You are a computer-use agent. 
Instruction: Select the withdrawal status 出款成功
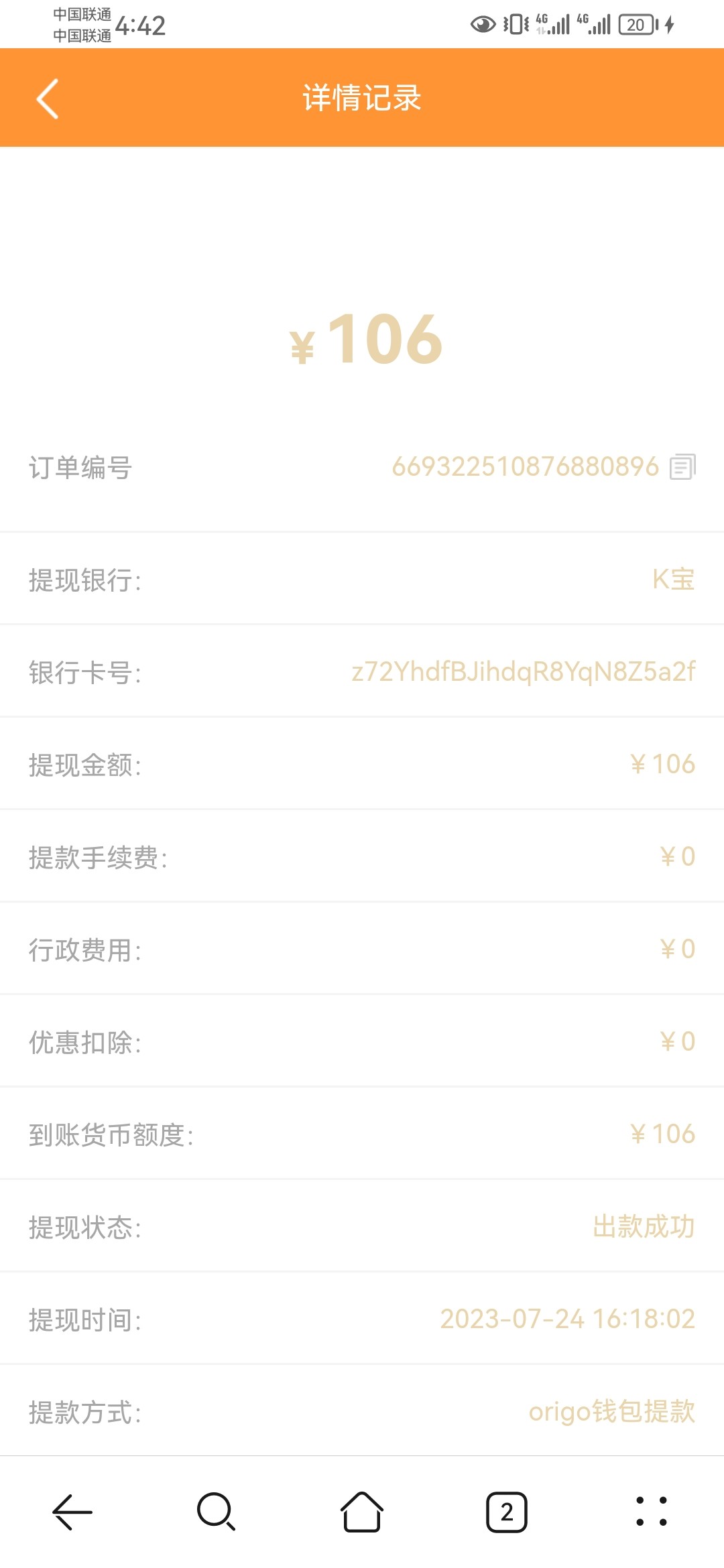click(x=646, y=1227)
